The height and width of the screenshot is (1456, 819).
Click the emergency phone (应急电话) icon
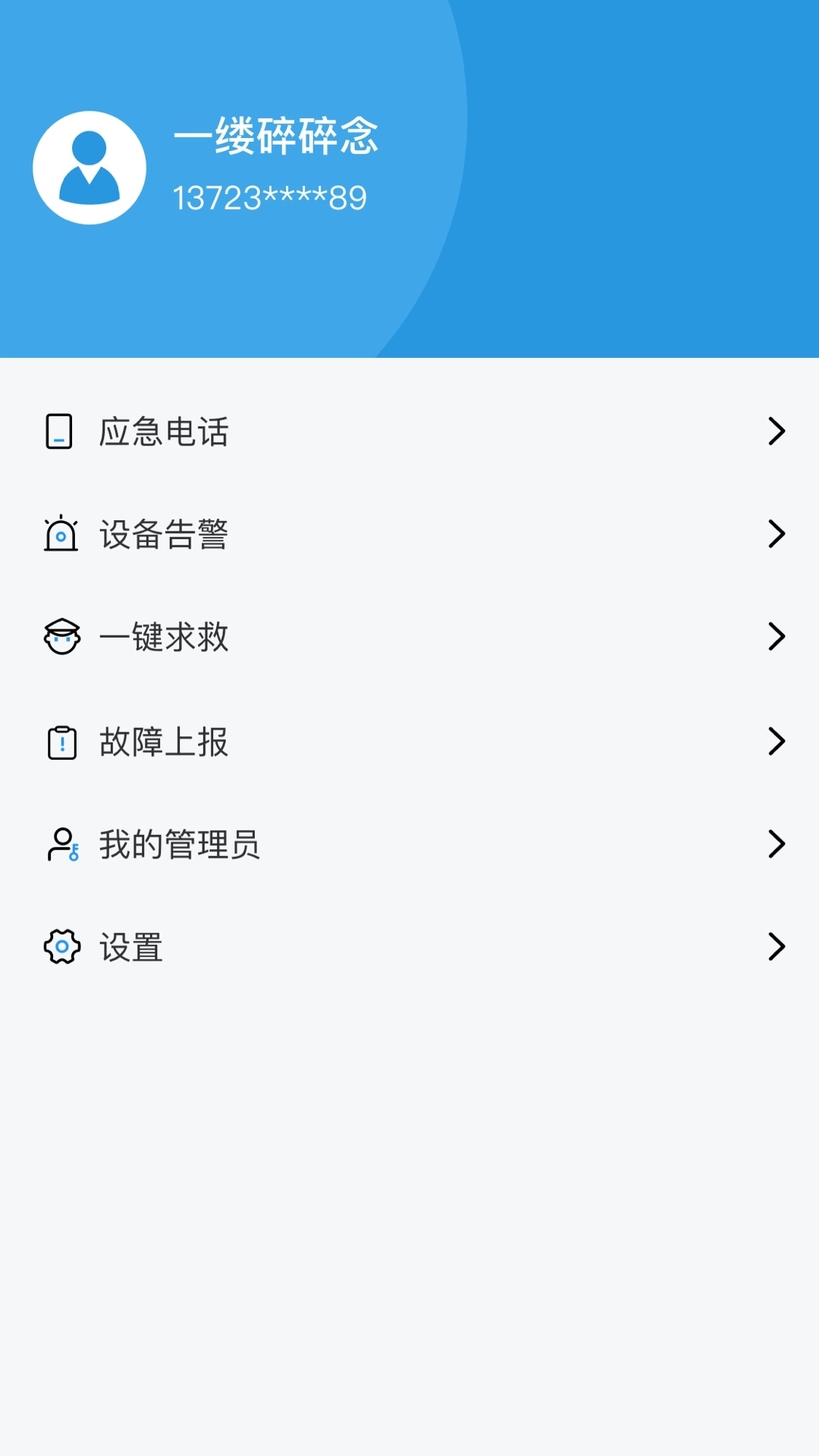tap(60, 431)
